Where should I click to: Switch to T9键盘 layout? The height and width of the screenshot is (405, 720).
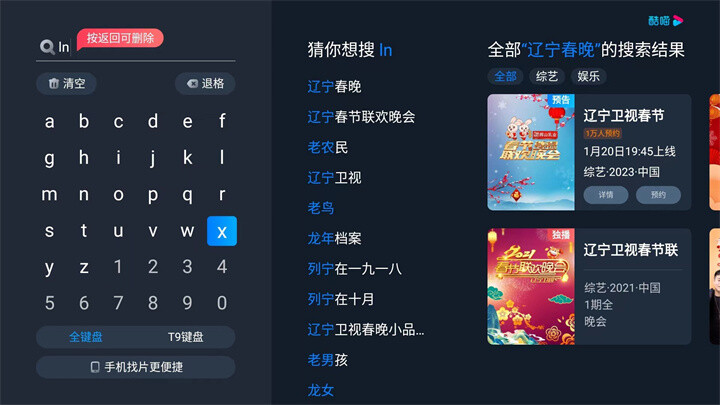coord(185,337)
